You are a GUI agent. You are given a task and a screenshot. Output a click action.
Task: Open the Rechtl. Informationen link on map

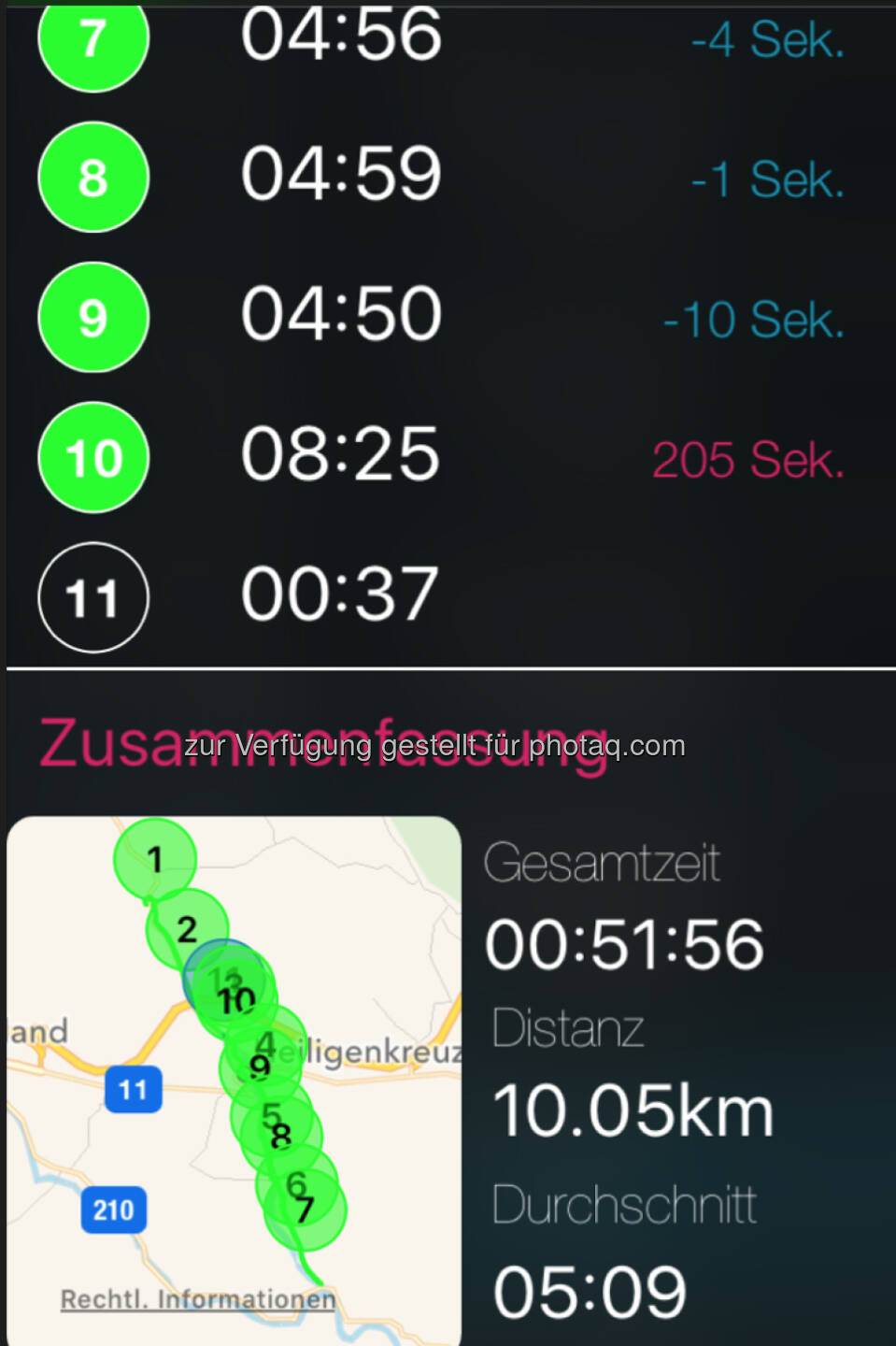pos(197,1299)
